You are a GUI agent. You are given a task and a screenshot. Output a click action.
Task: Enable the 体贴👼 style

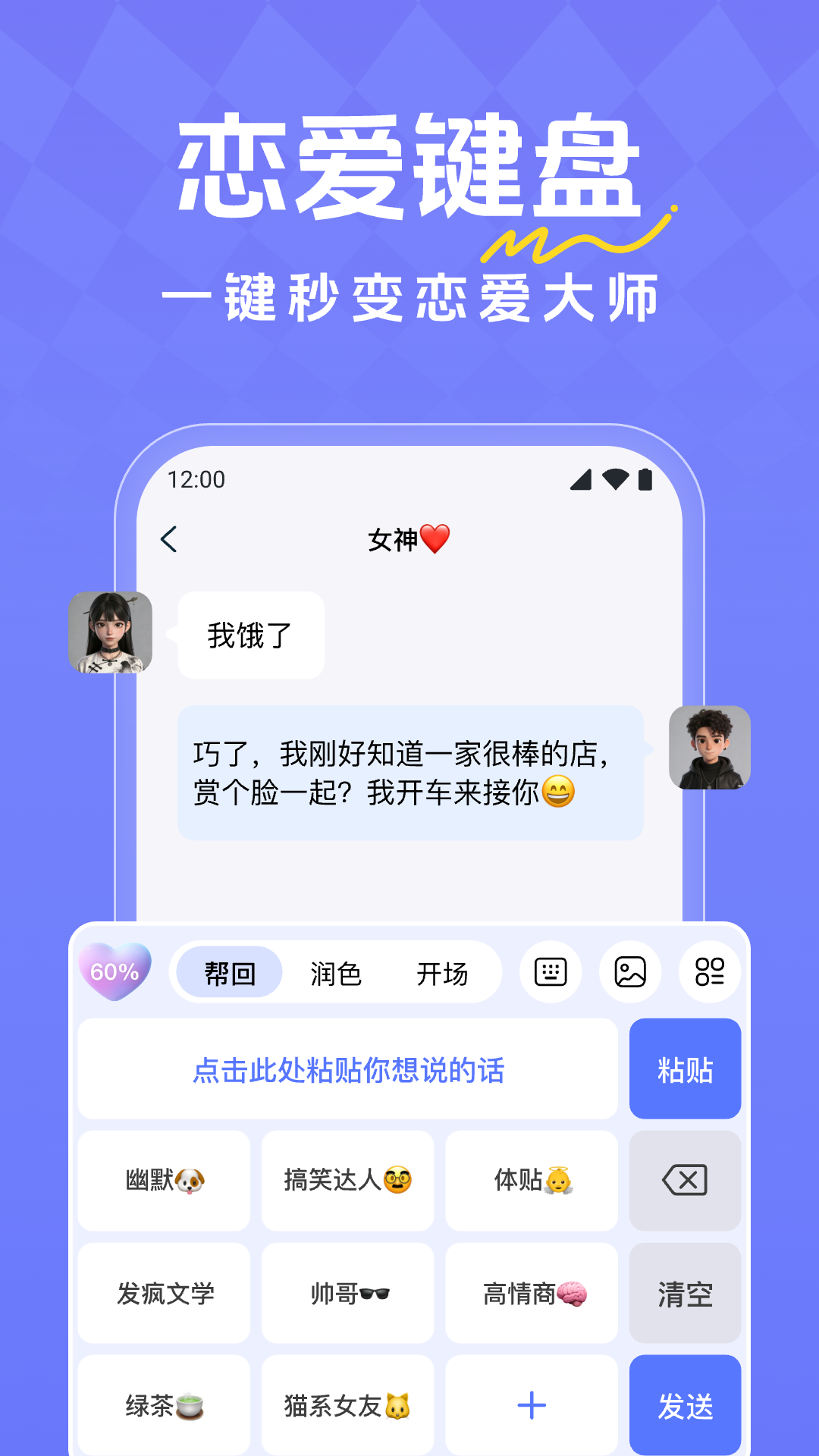[x=531, y=1181]
